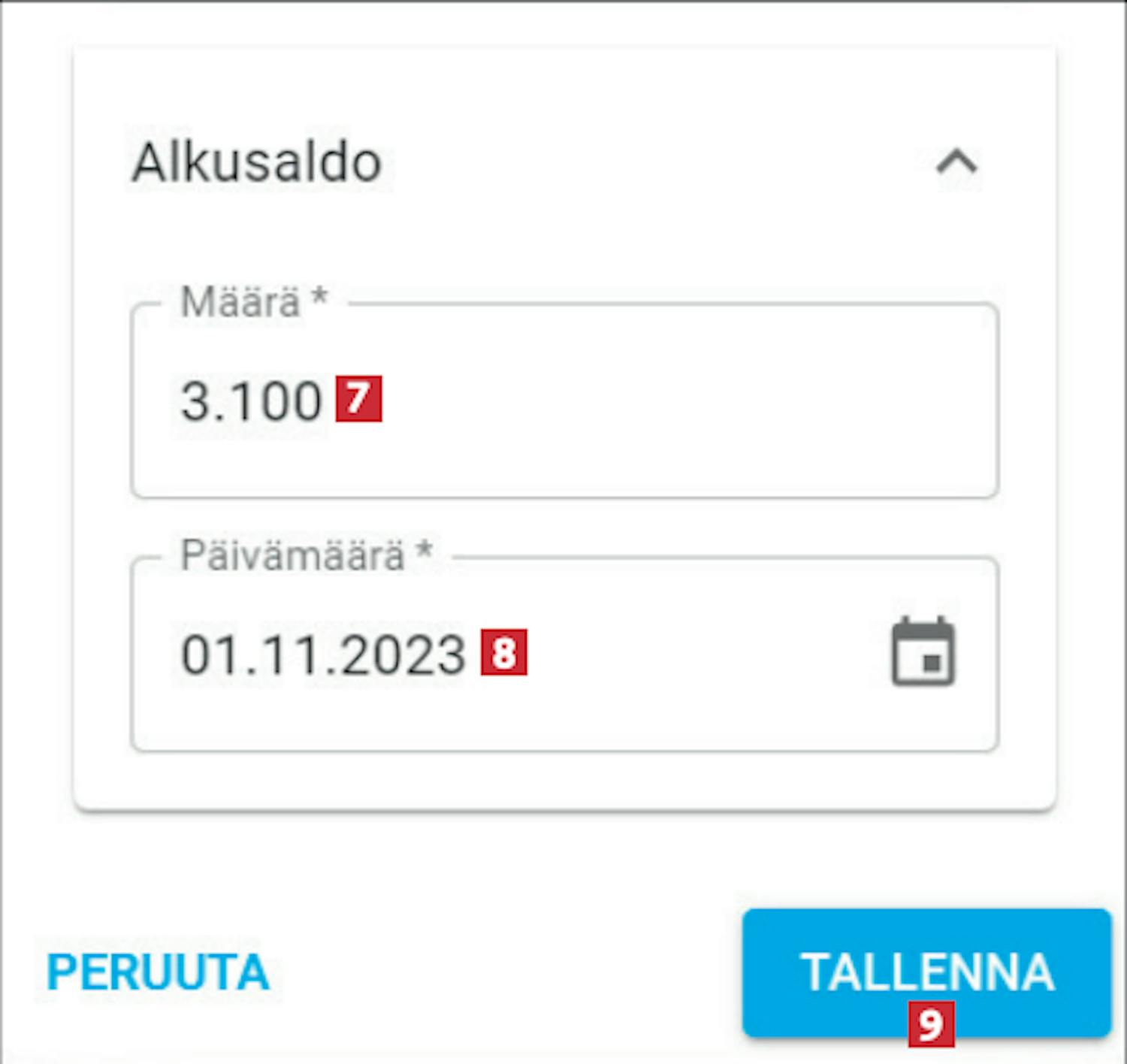Save with the Tallenna button

point(926,972)
